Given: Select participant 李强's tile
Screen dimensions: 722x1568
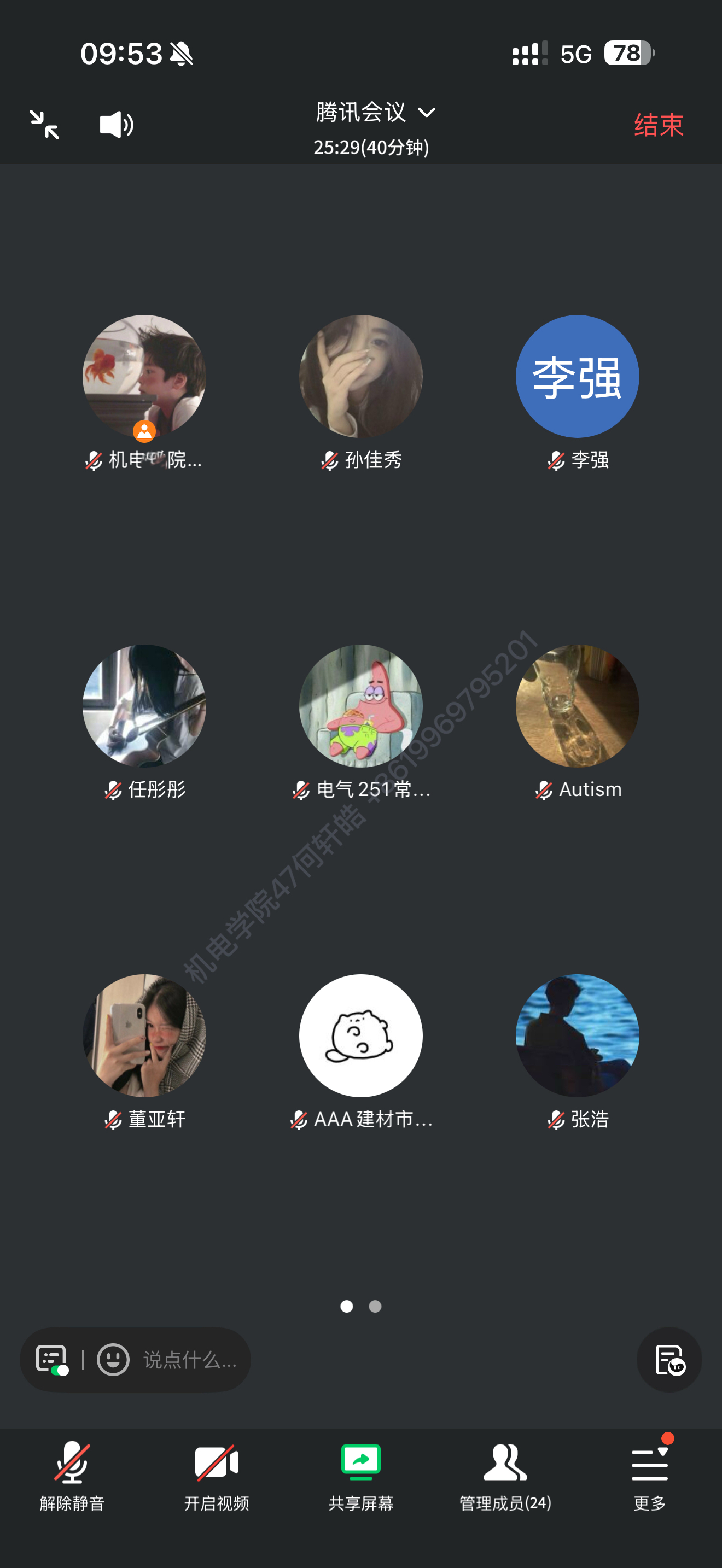Looking at the screenshot, I should pos(577,377).
